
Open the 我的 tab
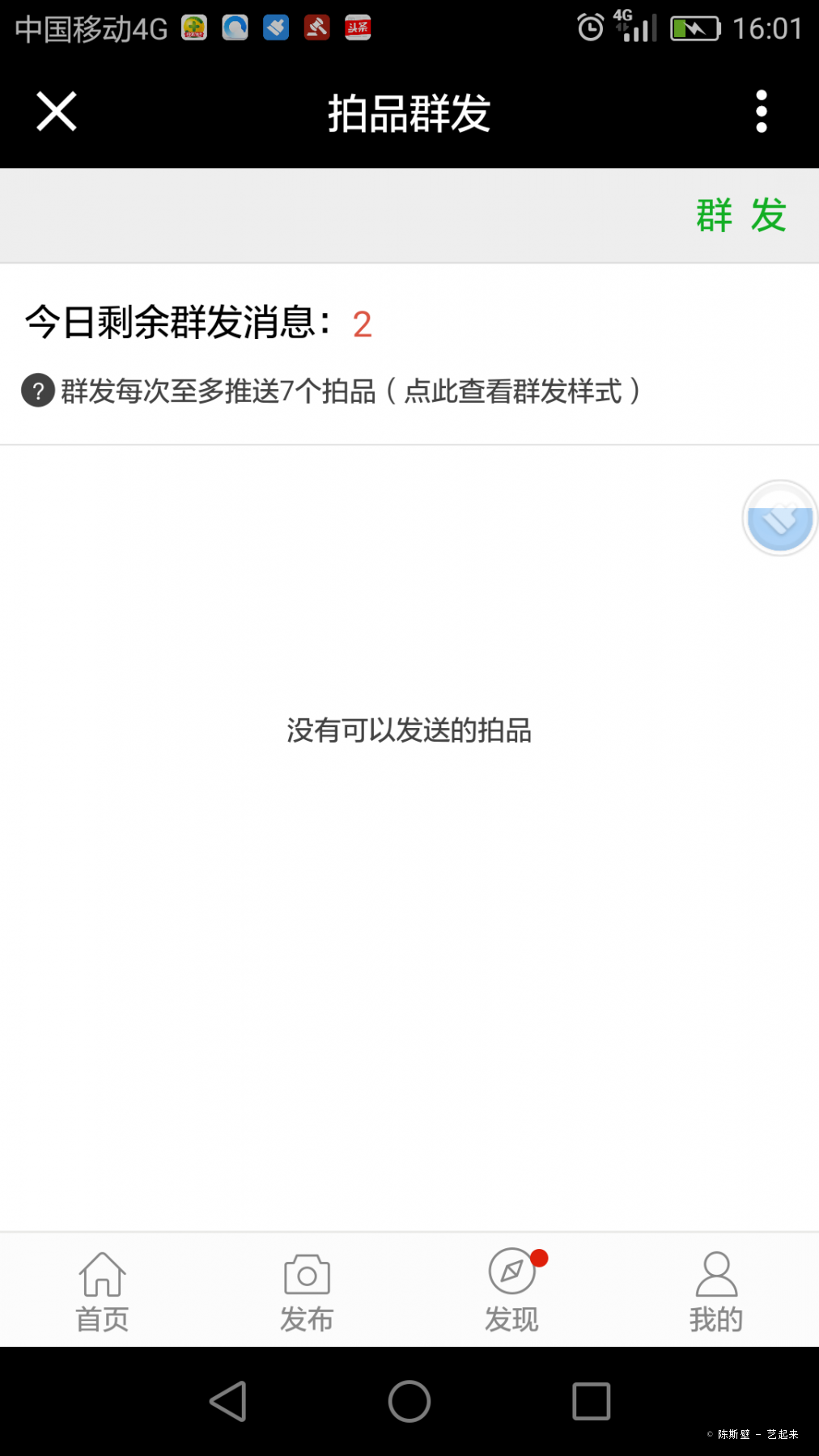[x=716, y=1292]
